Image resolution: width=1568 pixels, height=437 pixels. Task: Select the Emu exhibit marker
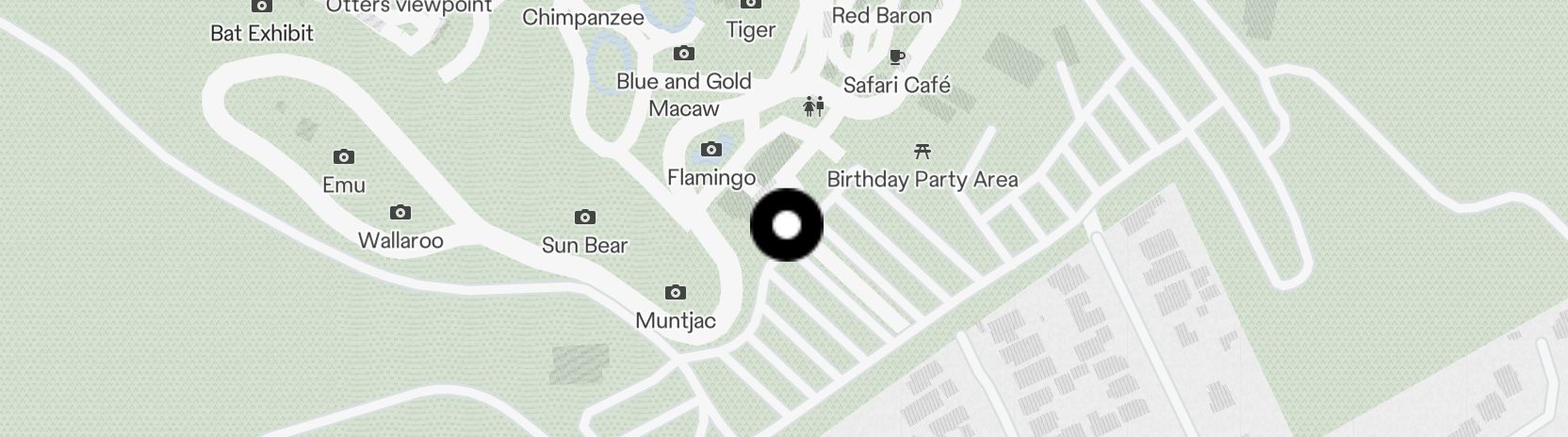click(x=344, y=157)
